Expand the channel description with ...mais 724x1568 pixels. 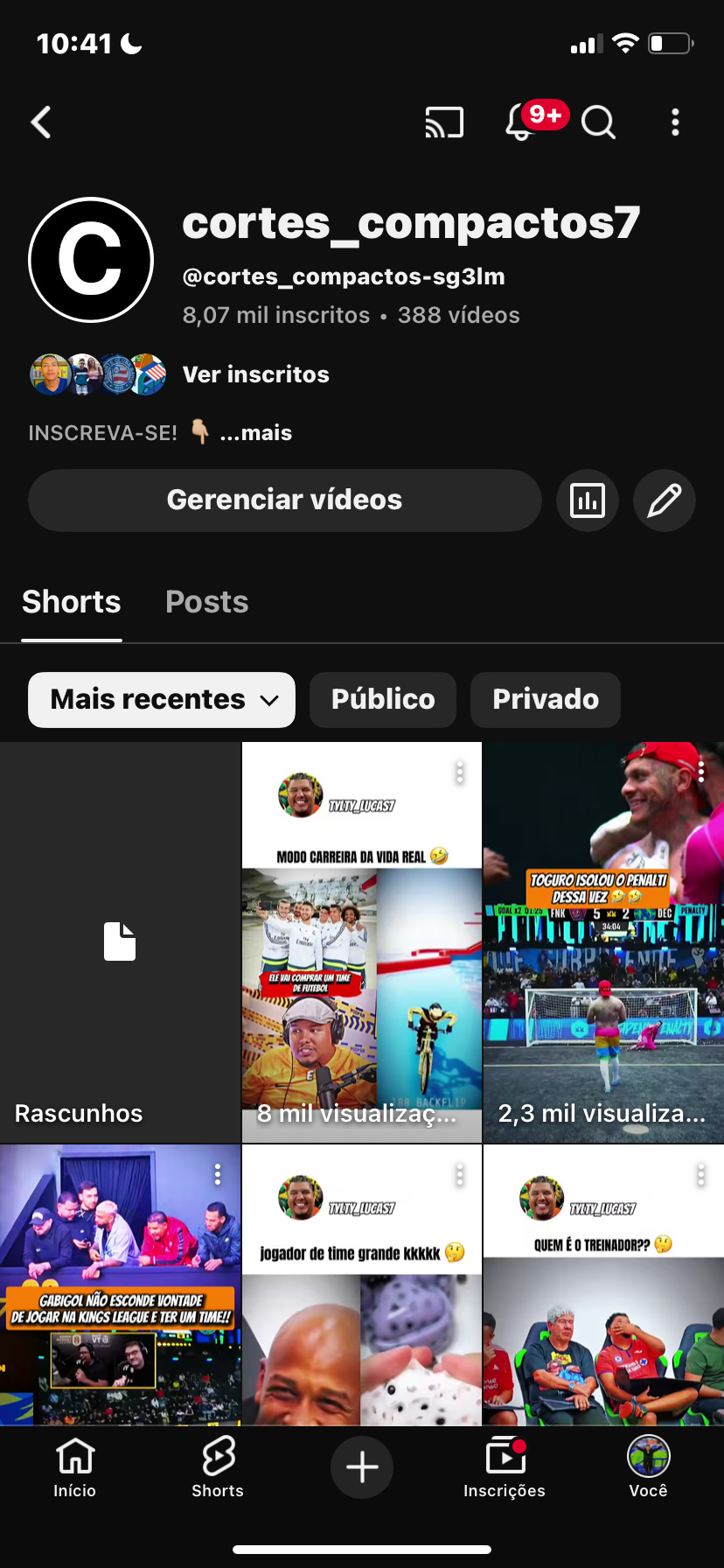tap(255, 433)
